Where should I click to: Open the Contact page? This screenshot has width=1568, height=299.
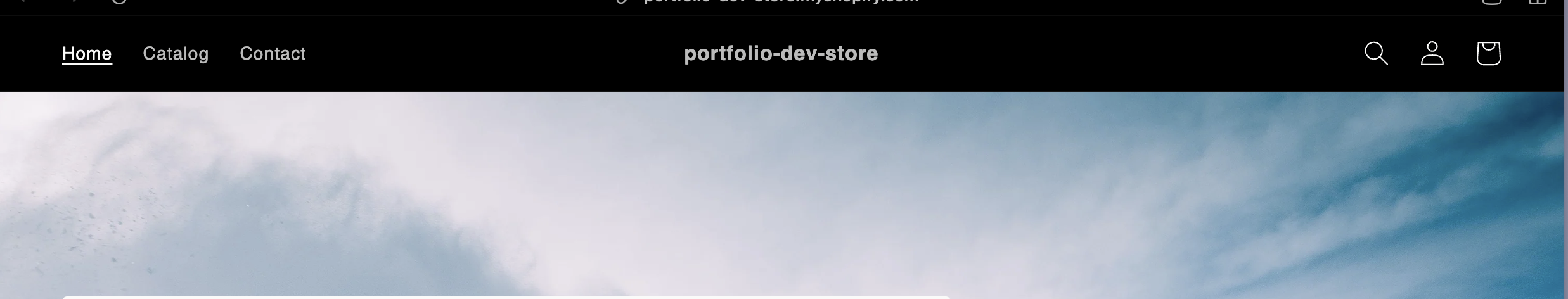point(273,54)
